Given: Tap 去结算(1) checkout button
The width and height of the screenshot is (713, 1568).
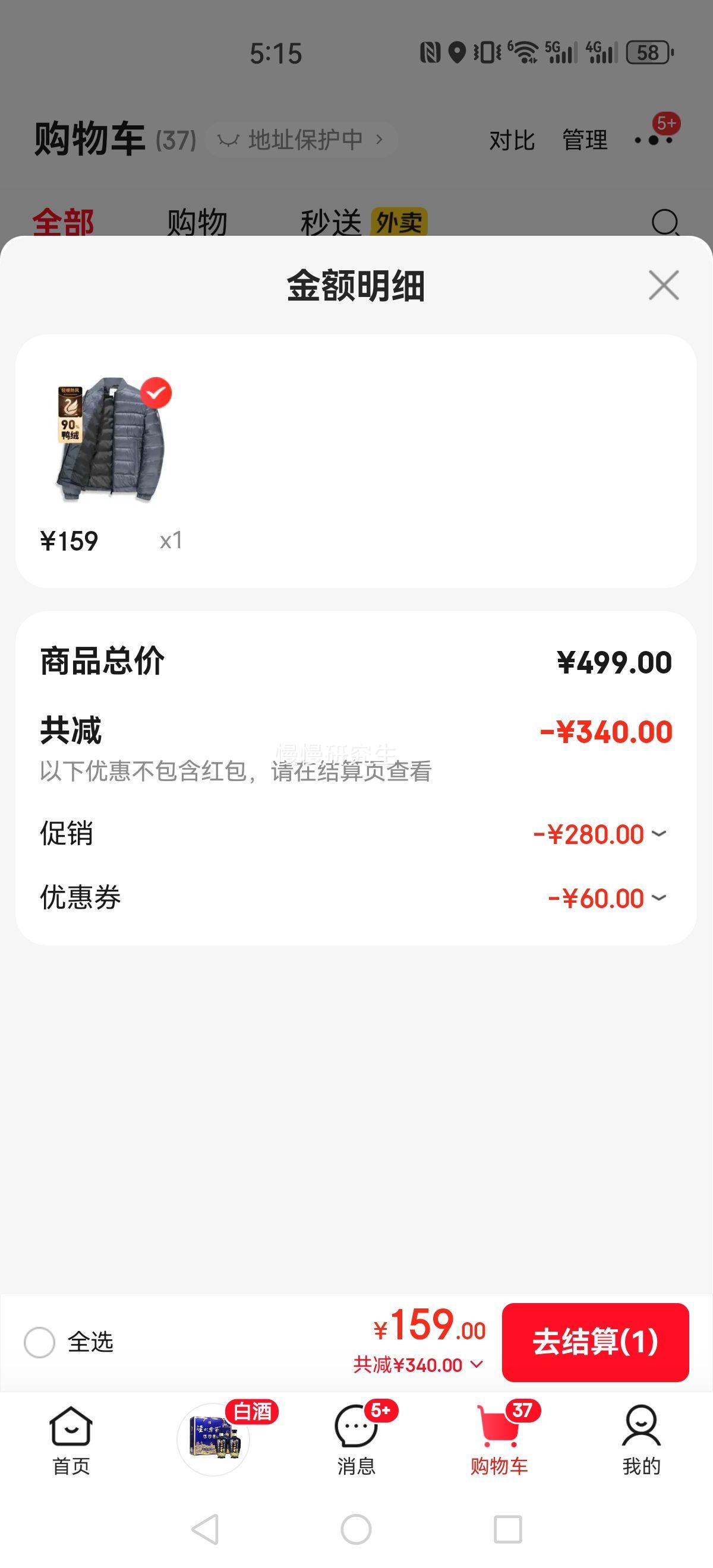Looking at the screenshot, I should coord(595,1343).
